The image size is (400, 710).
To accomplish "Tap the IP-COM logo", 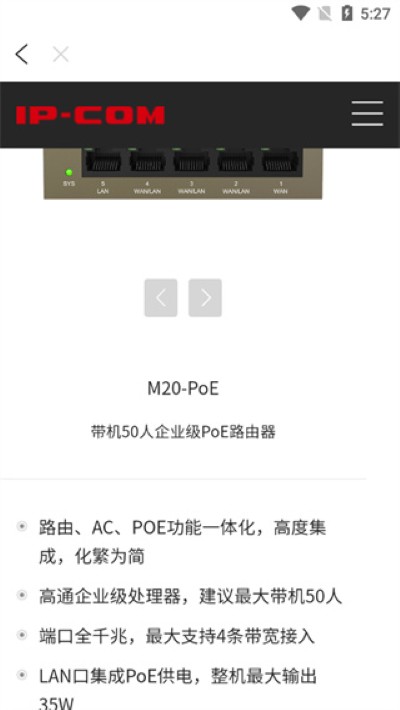I will [x=90, y=115].
